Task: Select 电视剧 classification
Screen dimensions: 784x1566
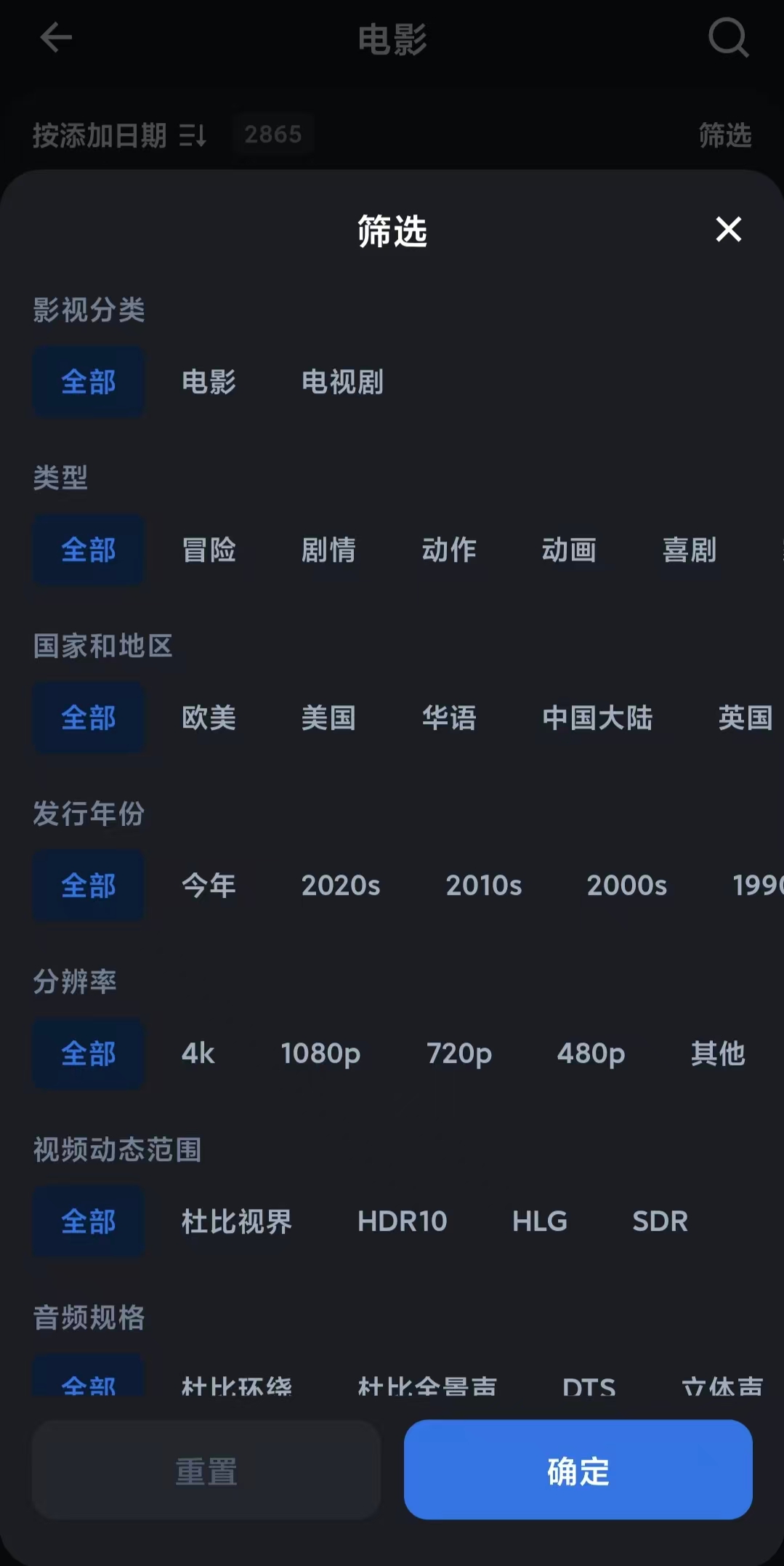Action: click(x=343, y=382)
